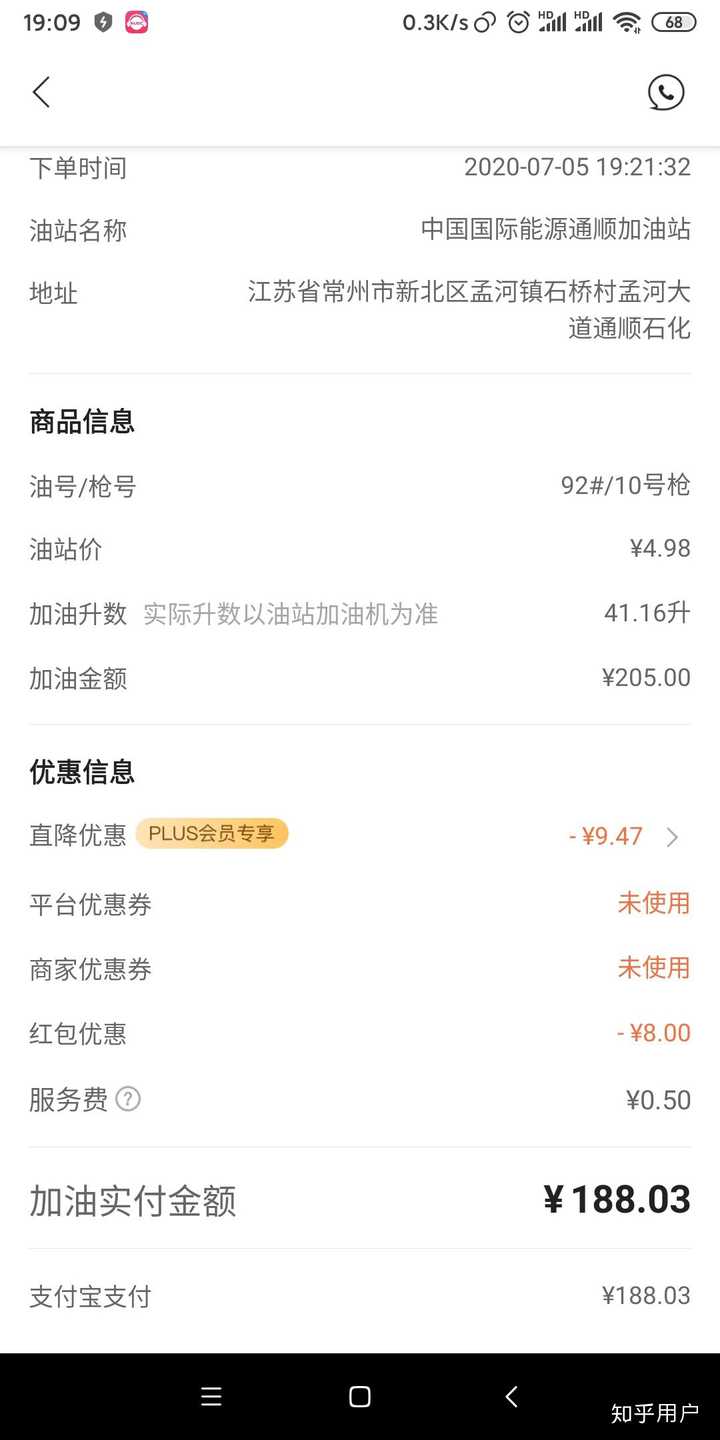Image resolution: width=720 pixels, height=1440 pixels.
Task: Contact customer service via phone icon
Action: click(x=666, y=92)
